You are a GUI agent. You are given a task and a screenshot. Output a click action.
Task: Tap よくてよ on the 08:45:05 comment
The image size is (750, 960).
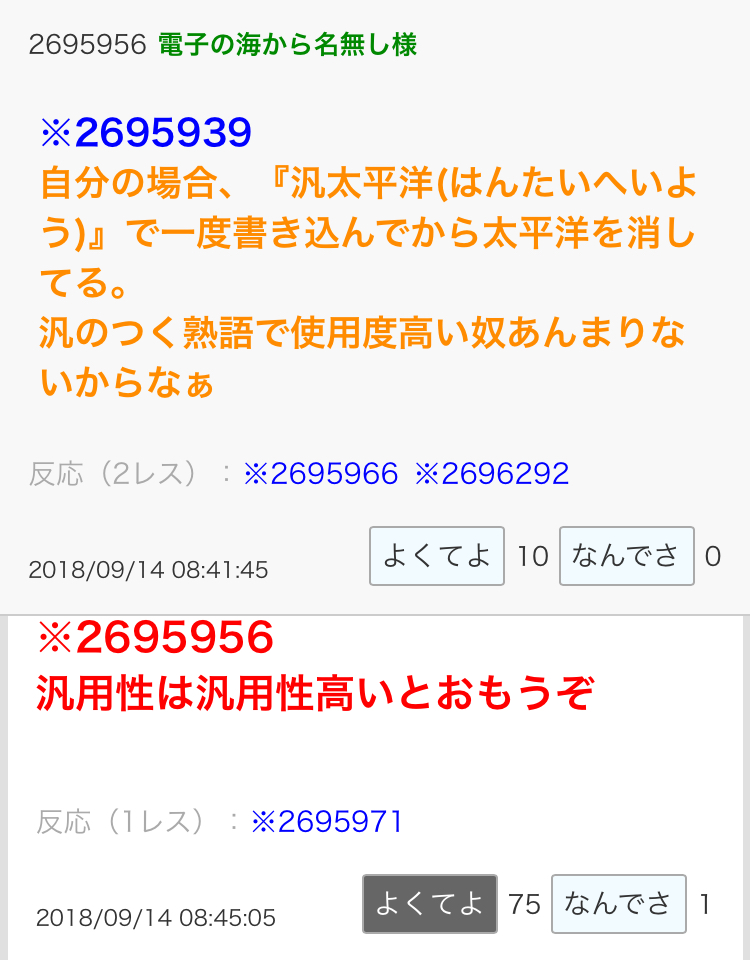[430, 904]
